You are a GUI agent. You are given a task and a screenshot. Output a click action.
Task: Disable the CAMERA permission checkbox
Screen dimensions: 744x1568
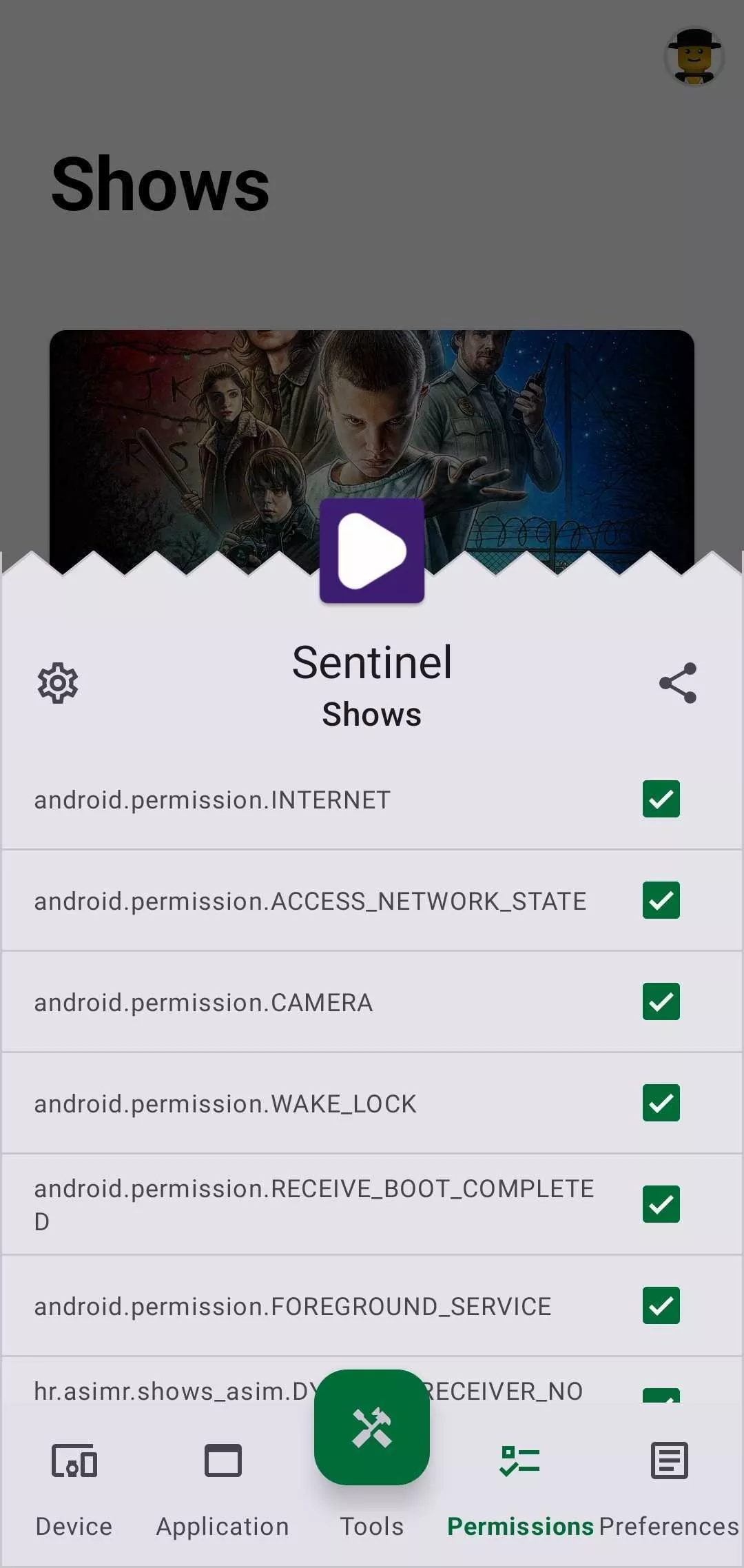pos(661,1001)
